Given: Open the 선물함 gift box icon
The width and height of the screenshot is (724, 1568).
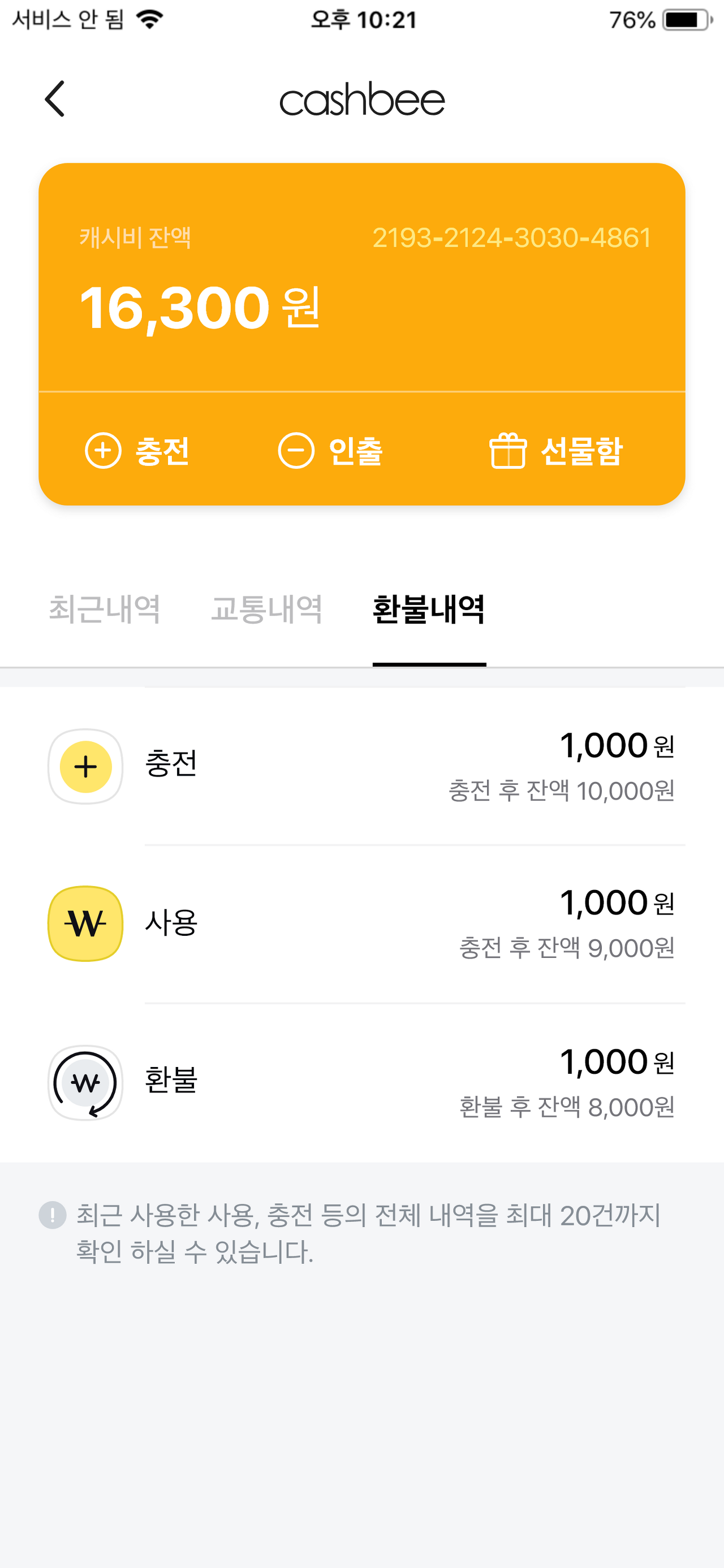Looking at the screenshot, I should (509, 452).
